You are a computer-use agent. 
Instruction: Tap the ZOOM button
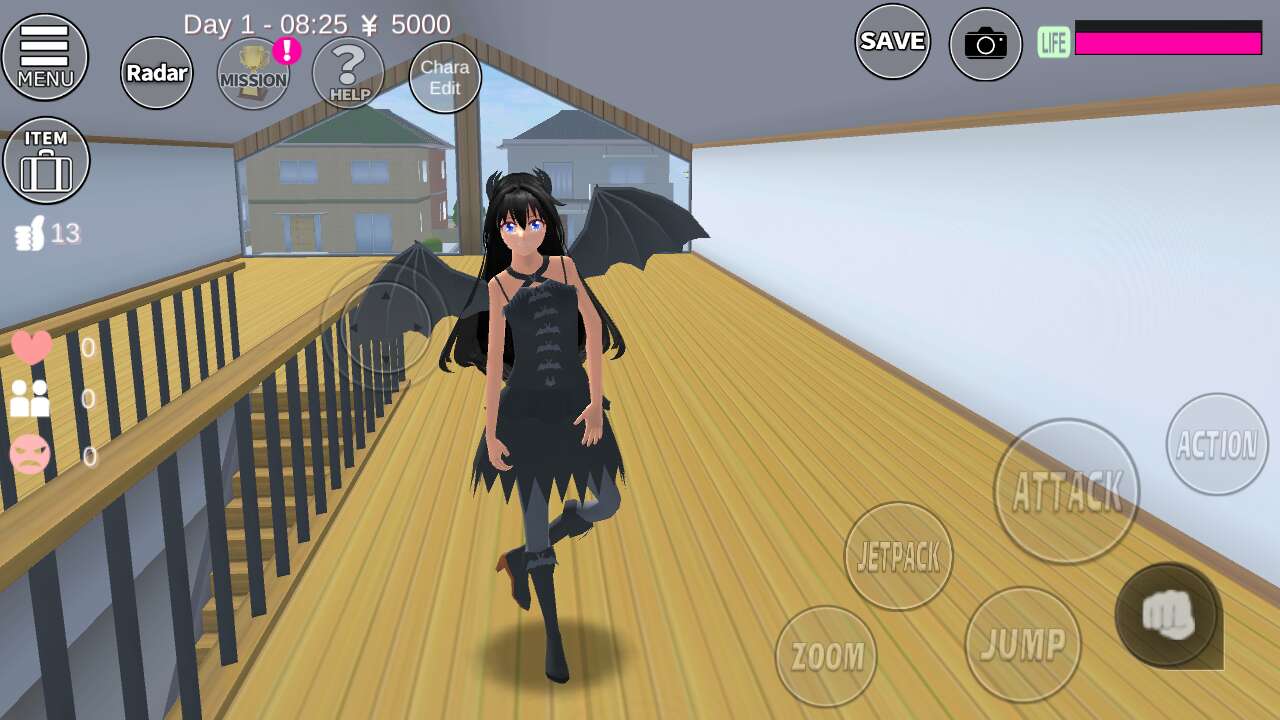(826, 656)
